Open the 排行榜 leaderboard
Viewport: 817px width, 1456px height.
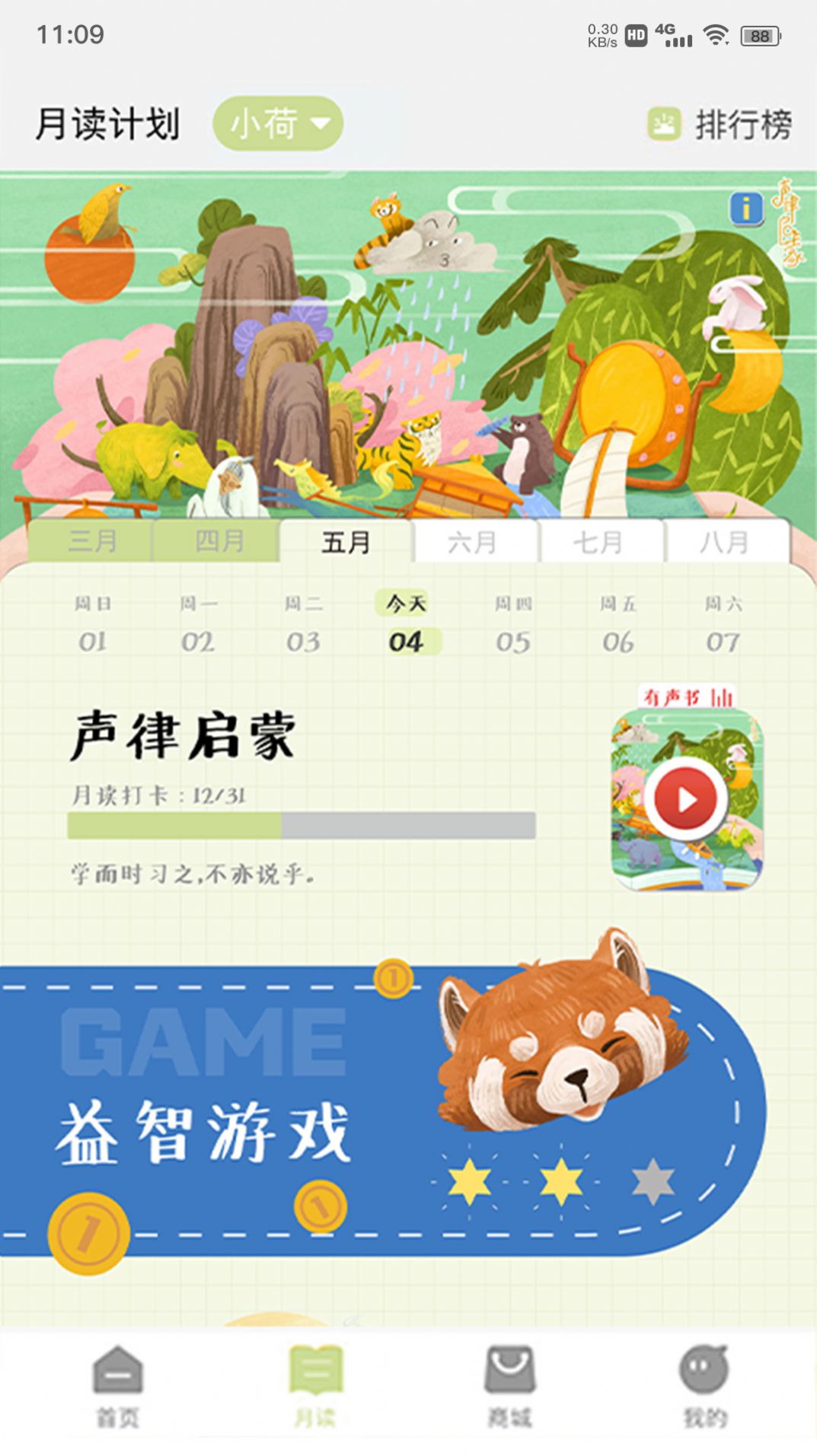720,124
